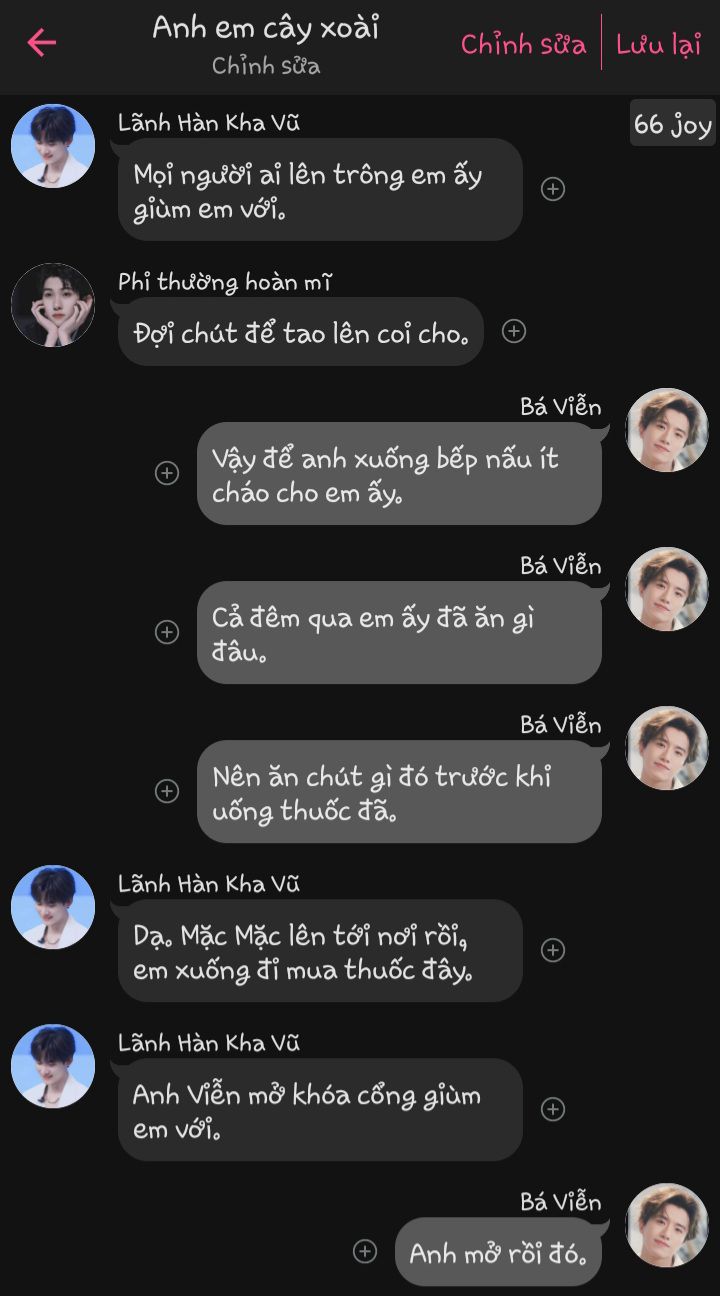This screenshot has height=1296, width=720.
Task: Edit the "Đợi chút để tao lên coi cho" bubble
Action: 300,332
